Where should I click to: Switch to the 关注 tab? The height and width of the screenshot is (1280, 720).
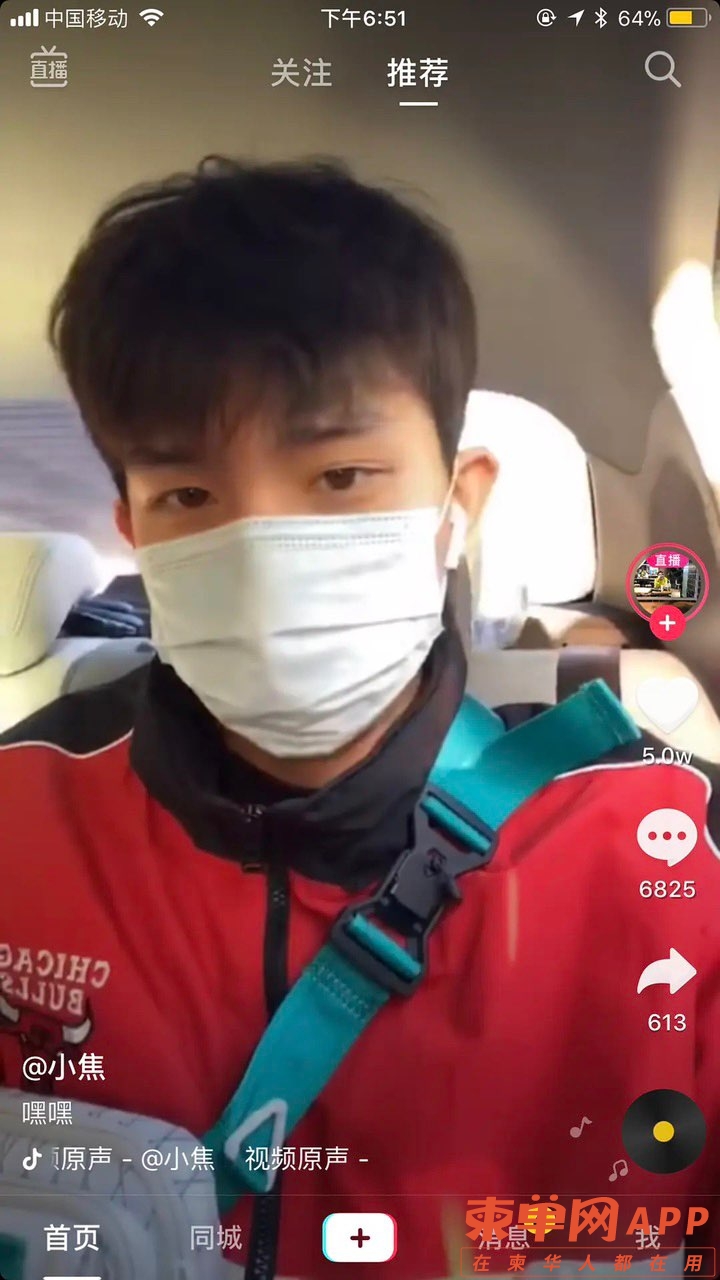pyautogui.click(x=301, y=72)
